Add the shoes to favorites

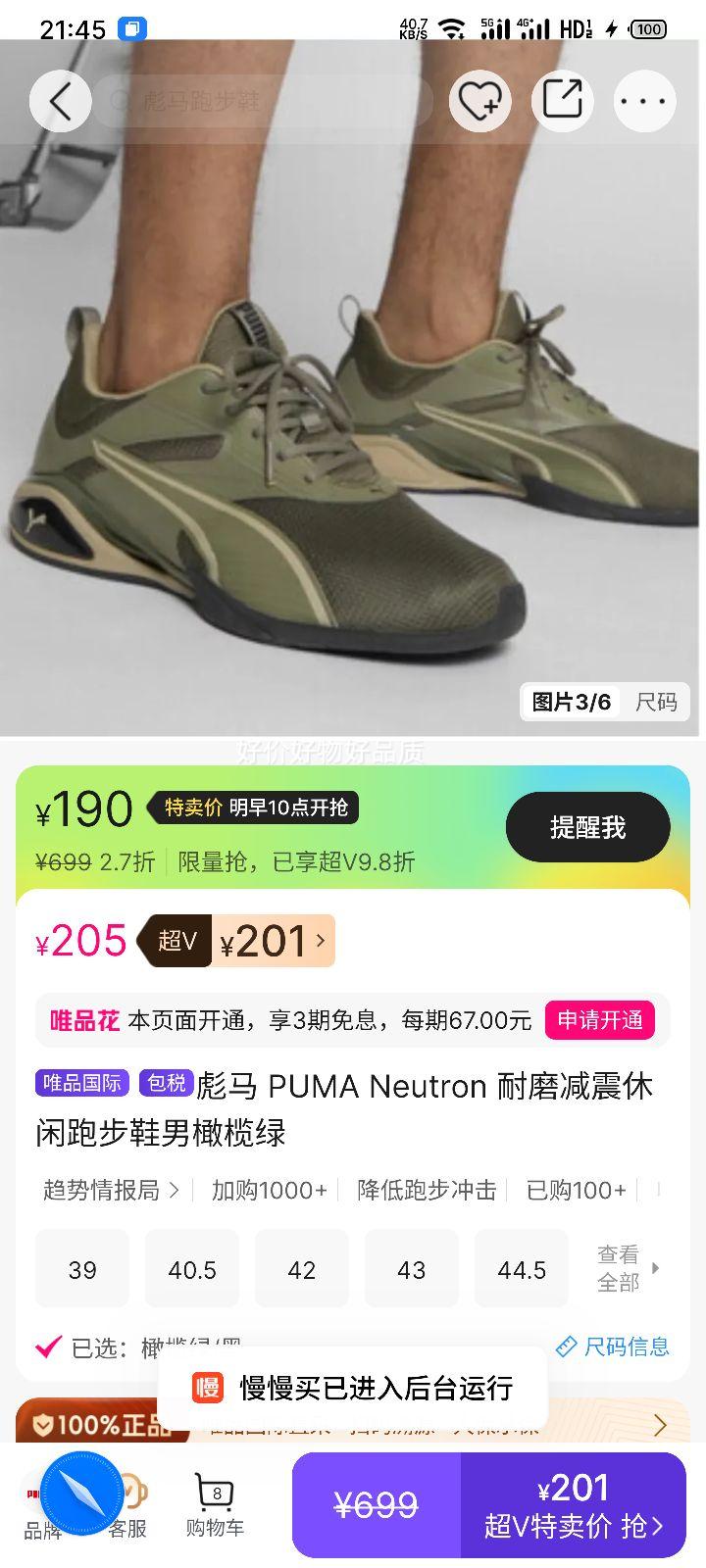click(479, 101)
